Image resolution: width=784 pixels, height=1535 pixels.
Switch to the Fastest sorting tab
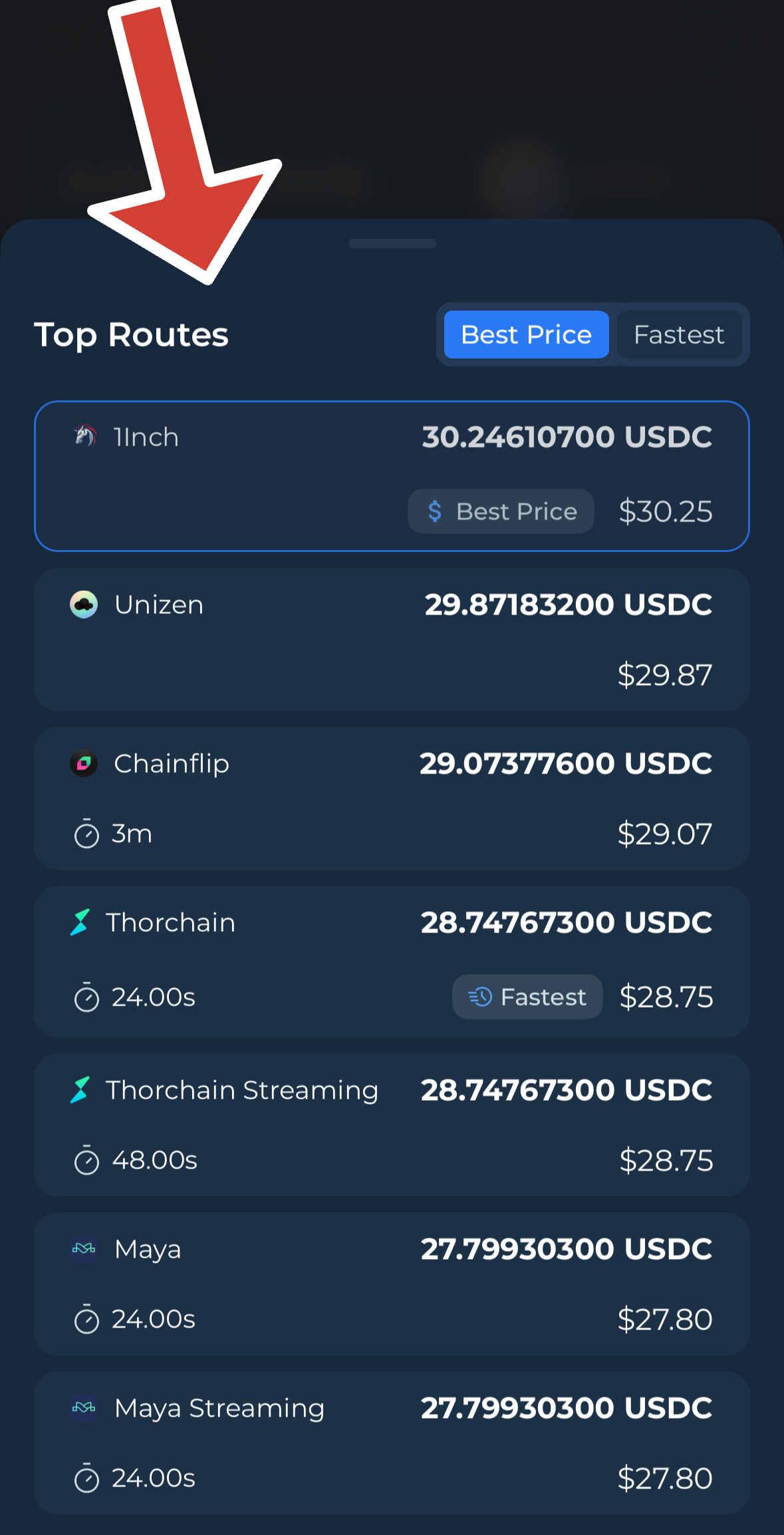click(x=679, y=335)
